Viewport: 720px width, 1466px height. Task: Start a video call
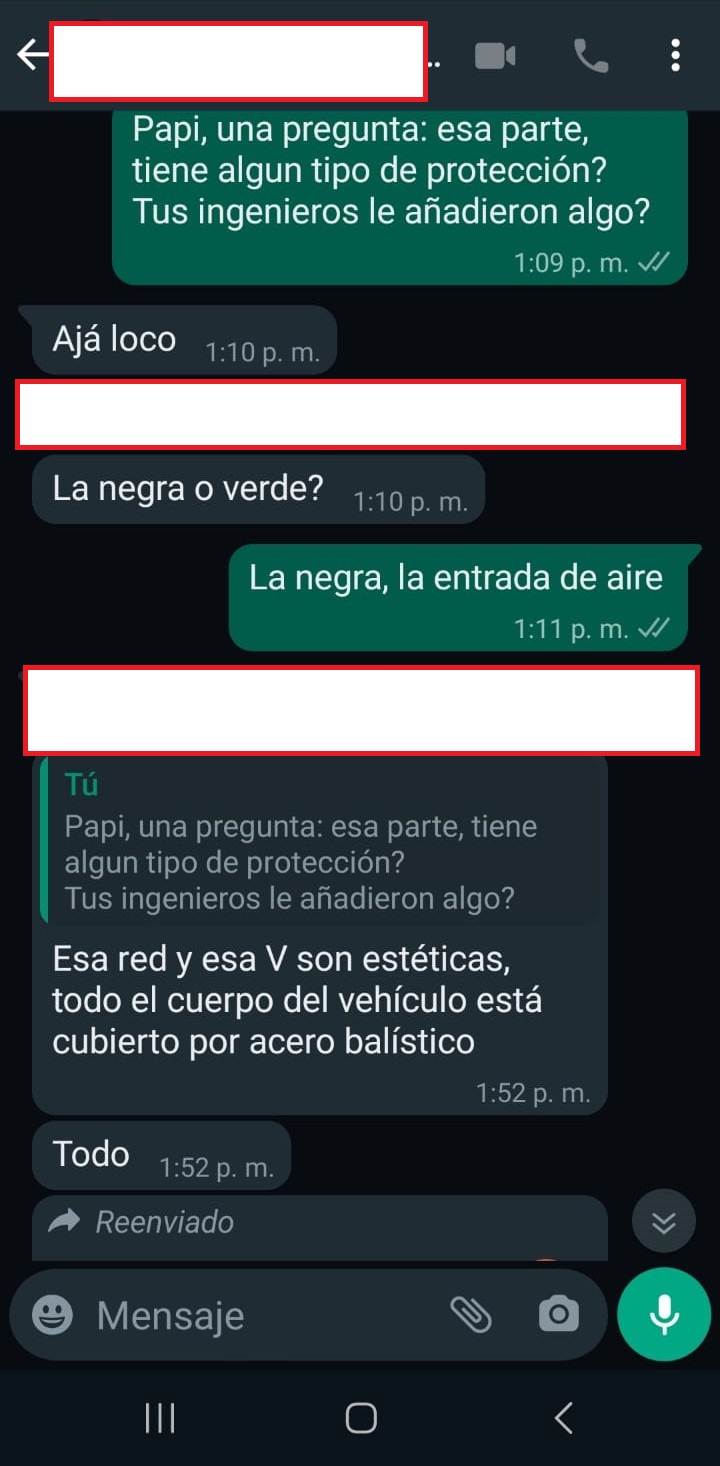(495, 56)
